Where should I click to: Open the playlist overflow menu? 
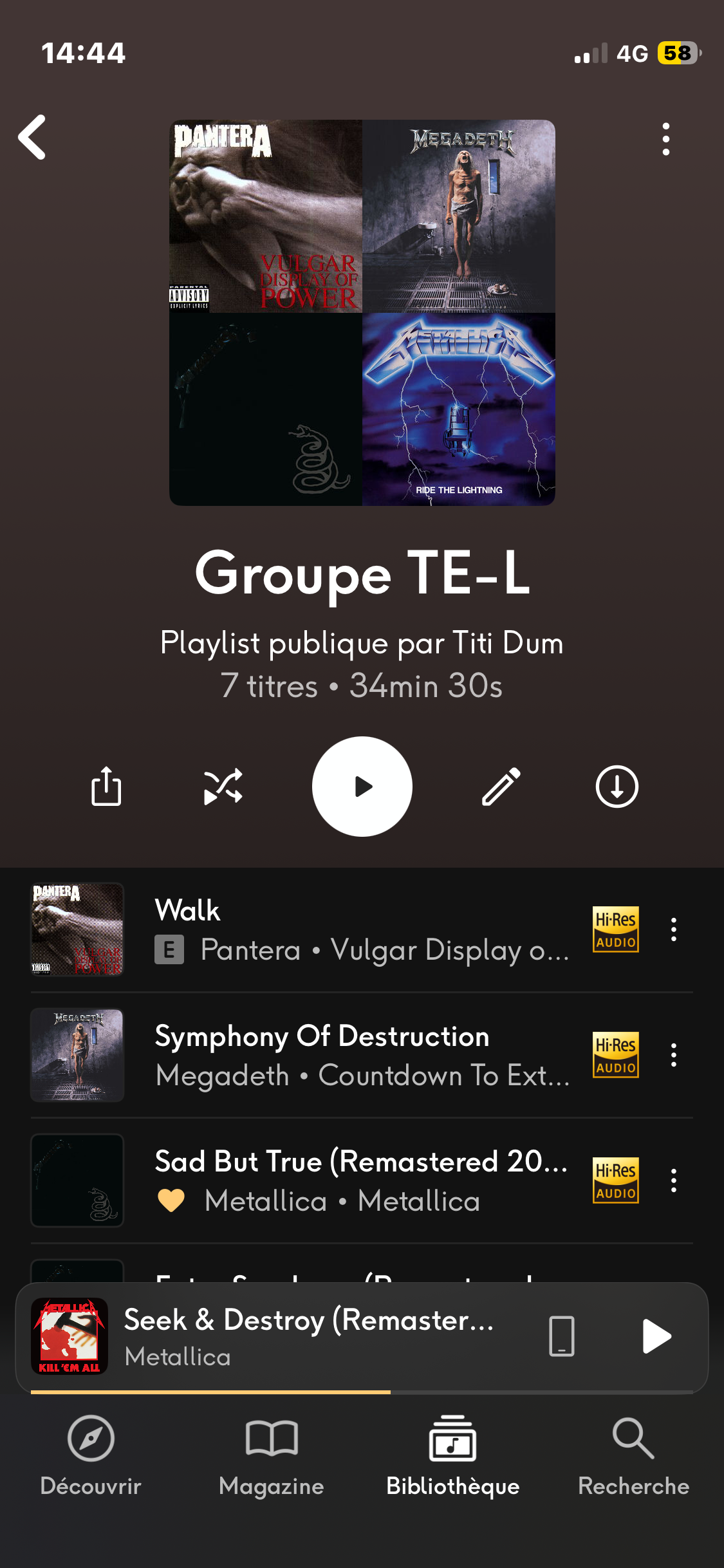click(665, 139)
